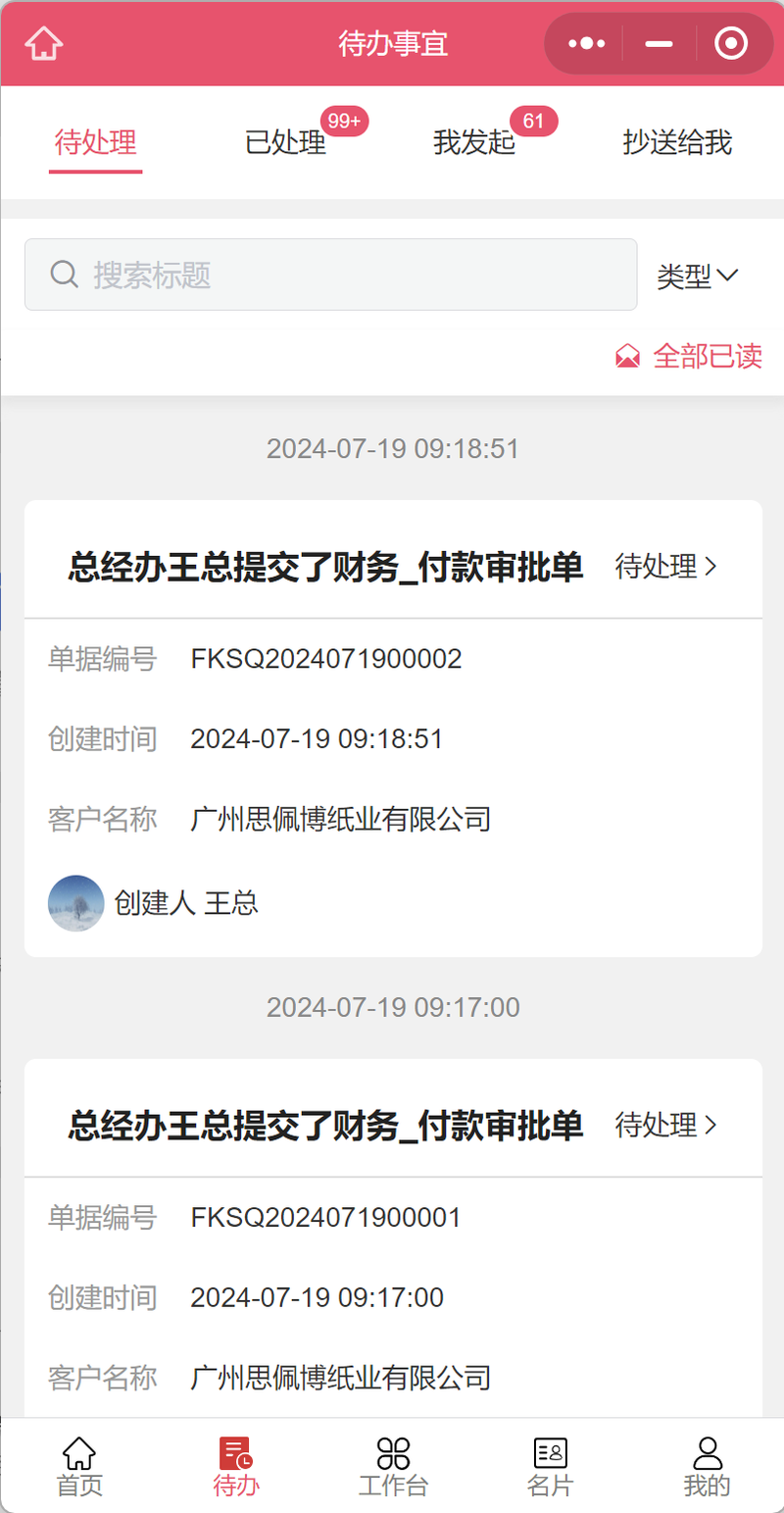Open approval card FKSQ2024071900001

393,1237
